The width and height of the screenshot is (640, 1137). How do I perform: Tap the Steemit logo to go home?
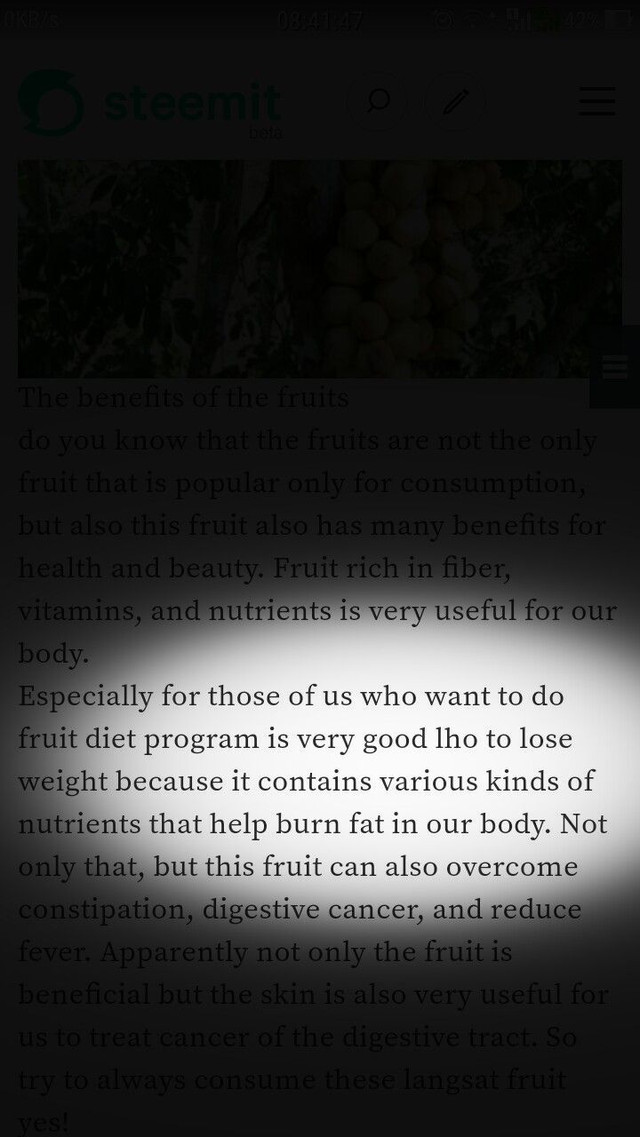click(x=150, y=104)
